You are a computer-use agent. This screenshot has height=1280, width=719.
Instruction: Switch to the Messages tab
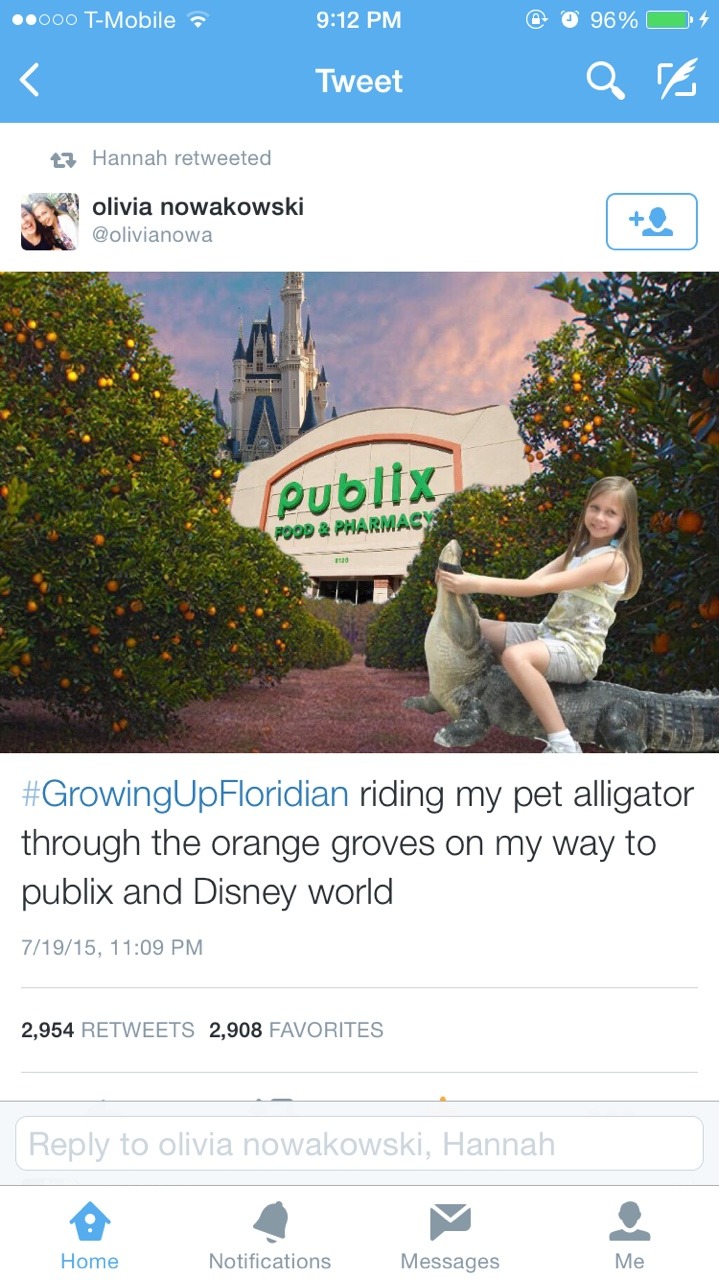[x=449, y=1236]
